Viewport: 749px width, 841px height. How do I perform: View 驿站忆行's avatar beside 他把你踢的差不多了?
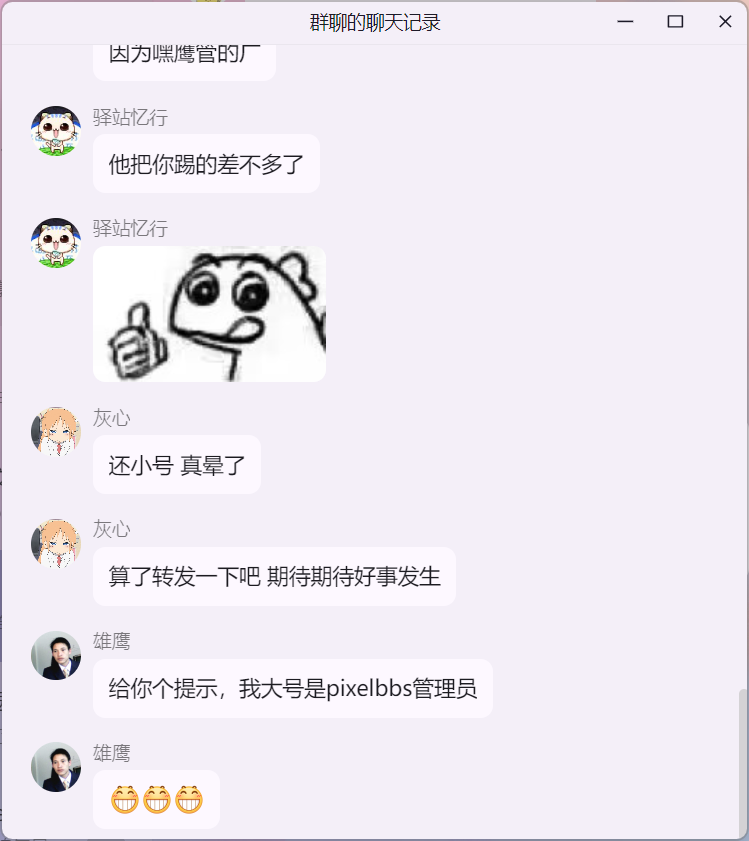(x=56, y=131)
